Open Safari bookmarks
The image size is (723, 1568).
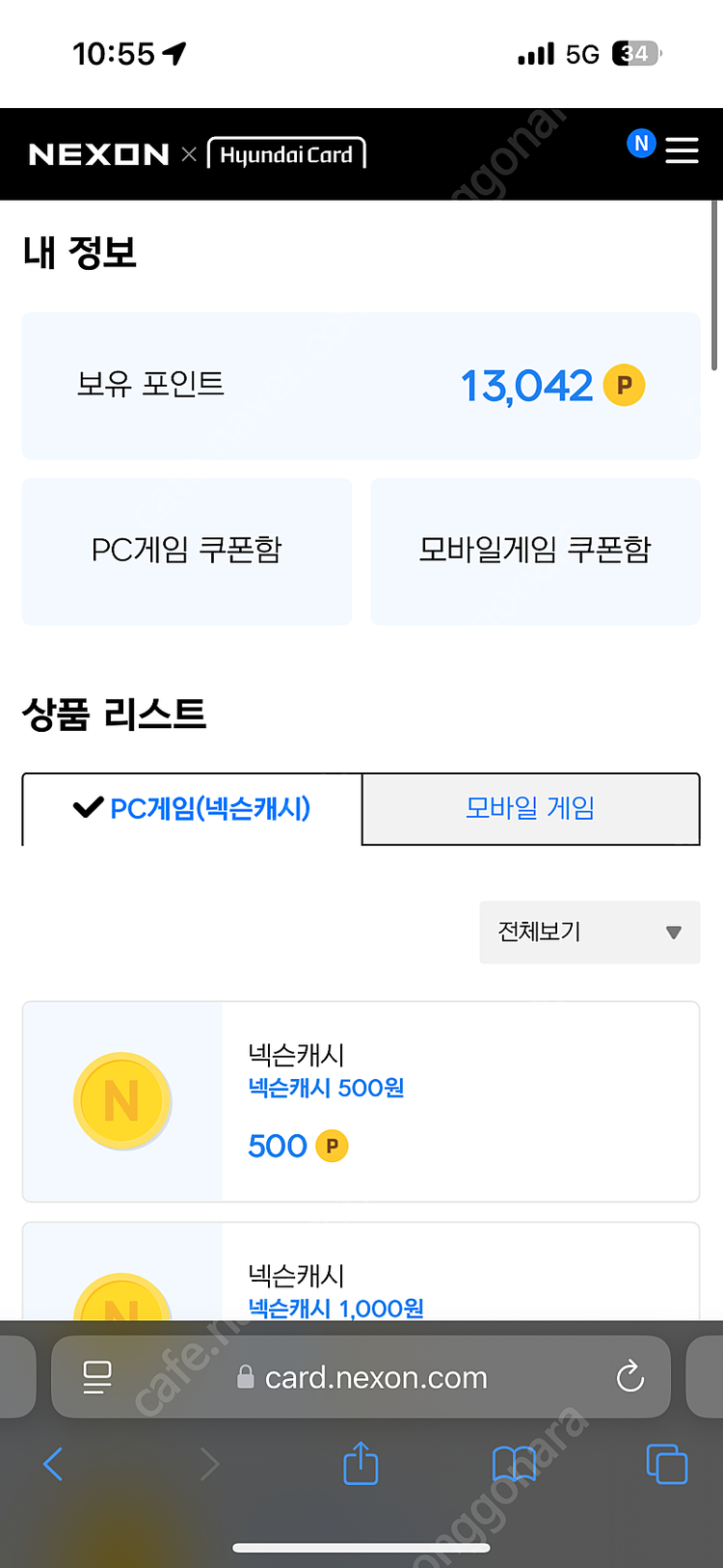tap(514, 1464)
